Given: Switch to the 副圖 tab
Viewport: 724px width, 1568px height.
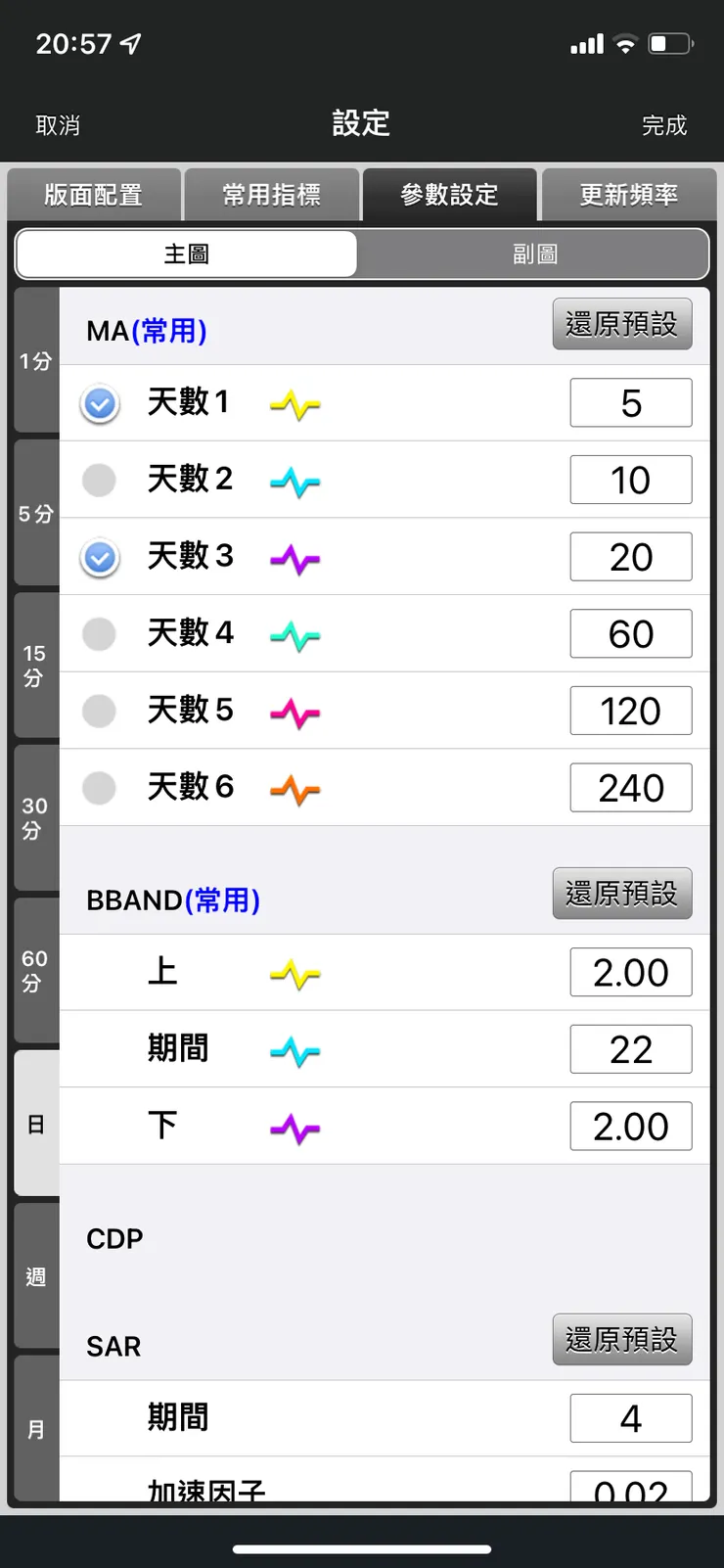Looking at the screenshot, I should 533,254.
